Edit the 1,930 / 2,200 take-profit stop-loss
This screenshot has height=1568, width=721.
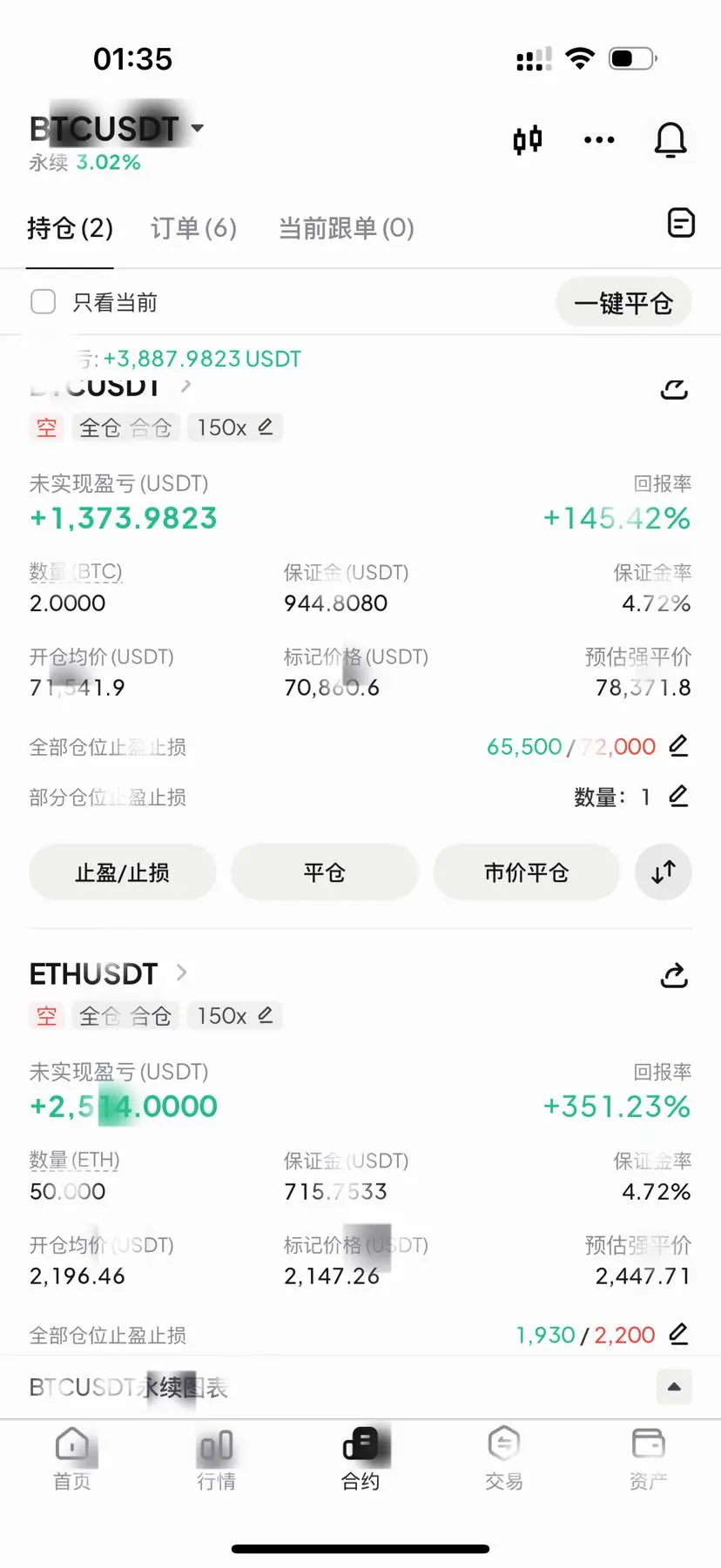(x=679, y=1334)
